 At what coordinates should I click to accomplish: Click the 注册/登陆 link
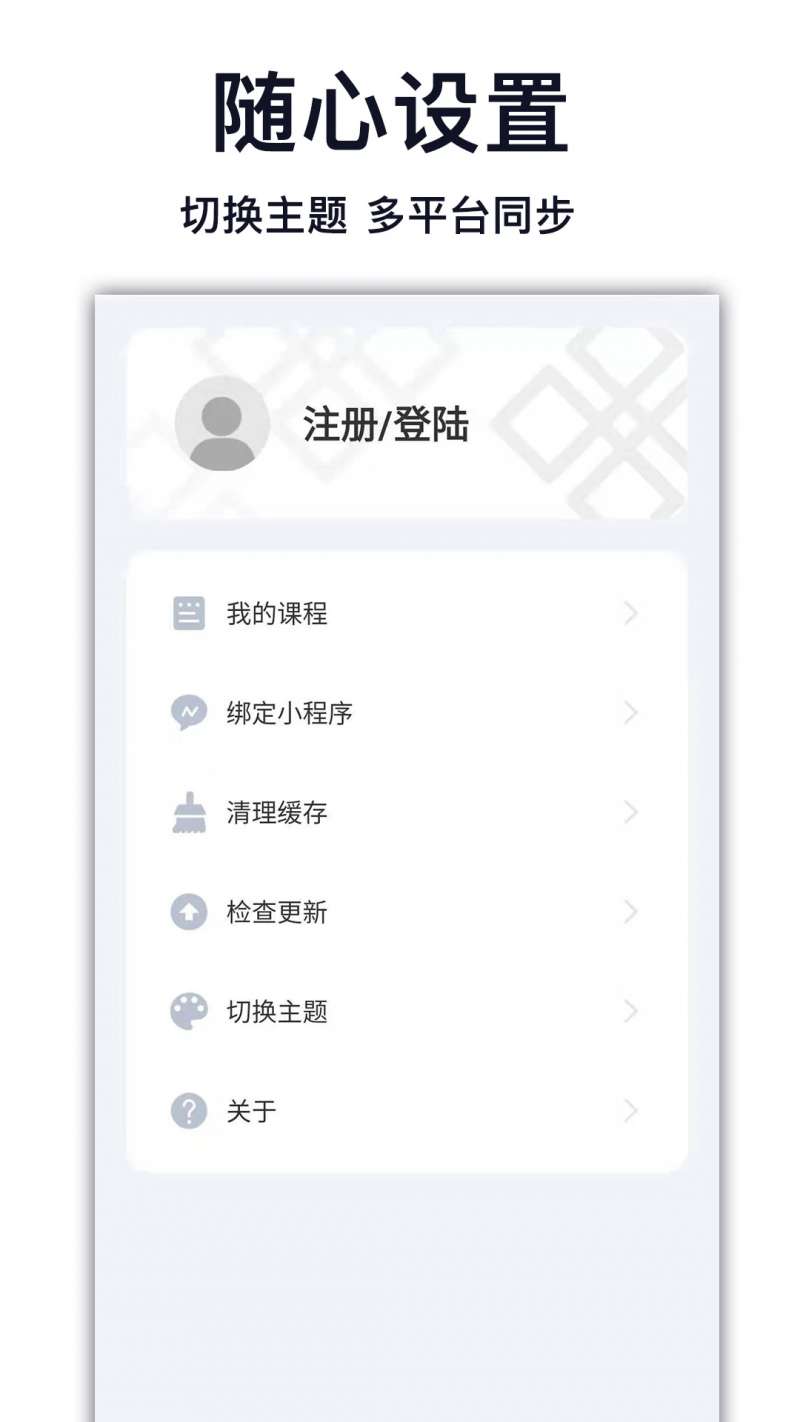pyautogui.click(x=386, y=424)
